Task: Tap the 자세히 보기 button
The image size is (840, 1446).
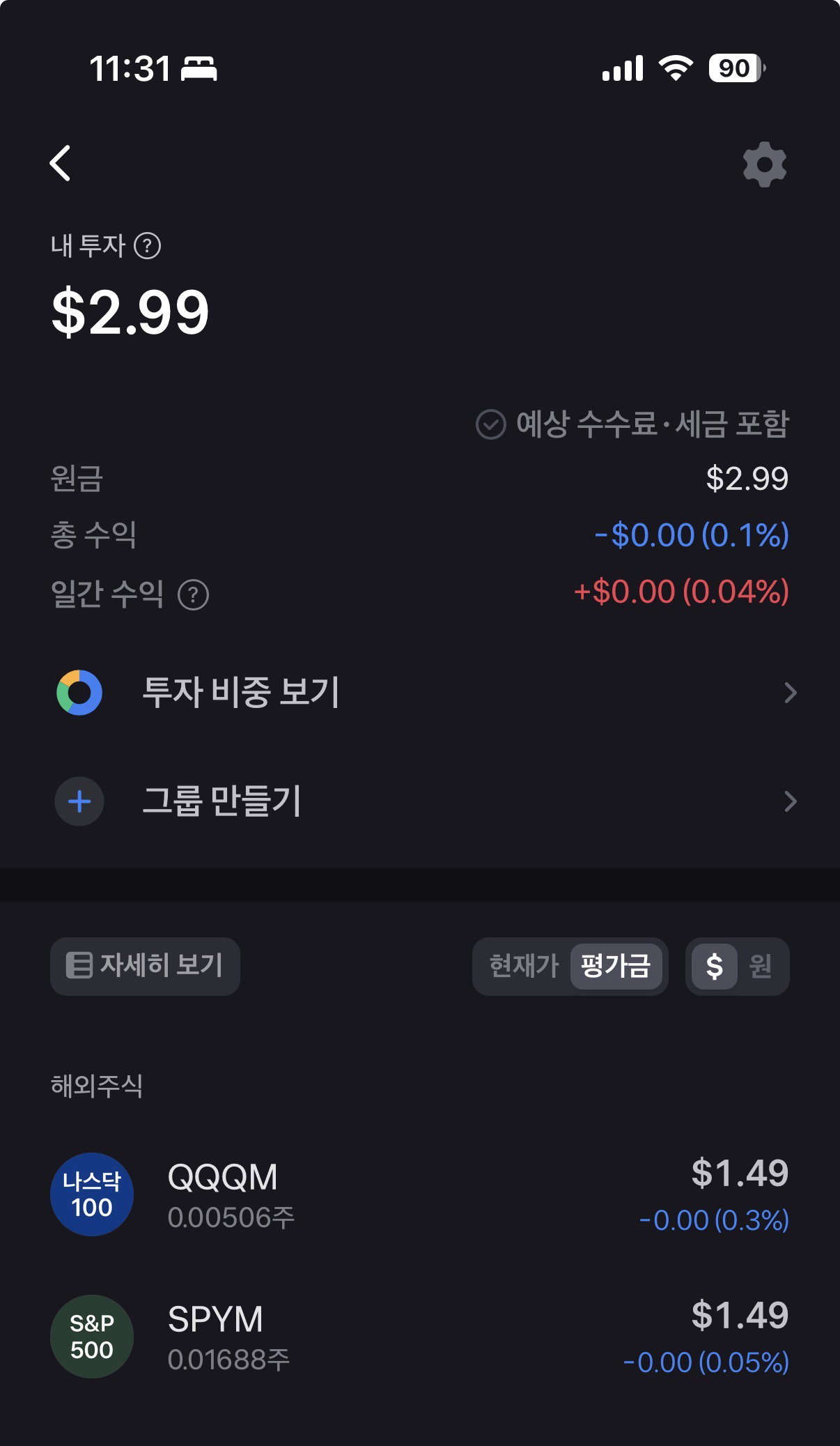Action: coord(145,966)
